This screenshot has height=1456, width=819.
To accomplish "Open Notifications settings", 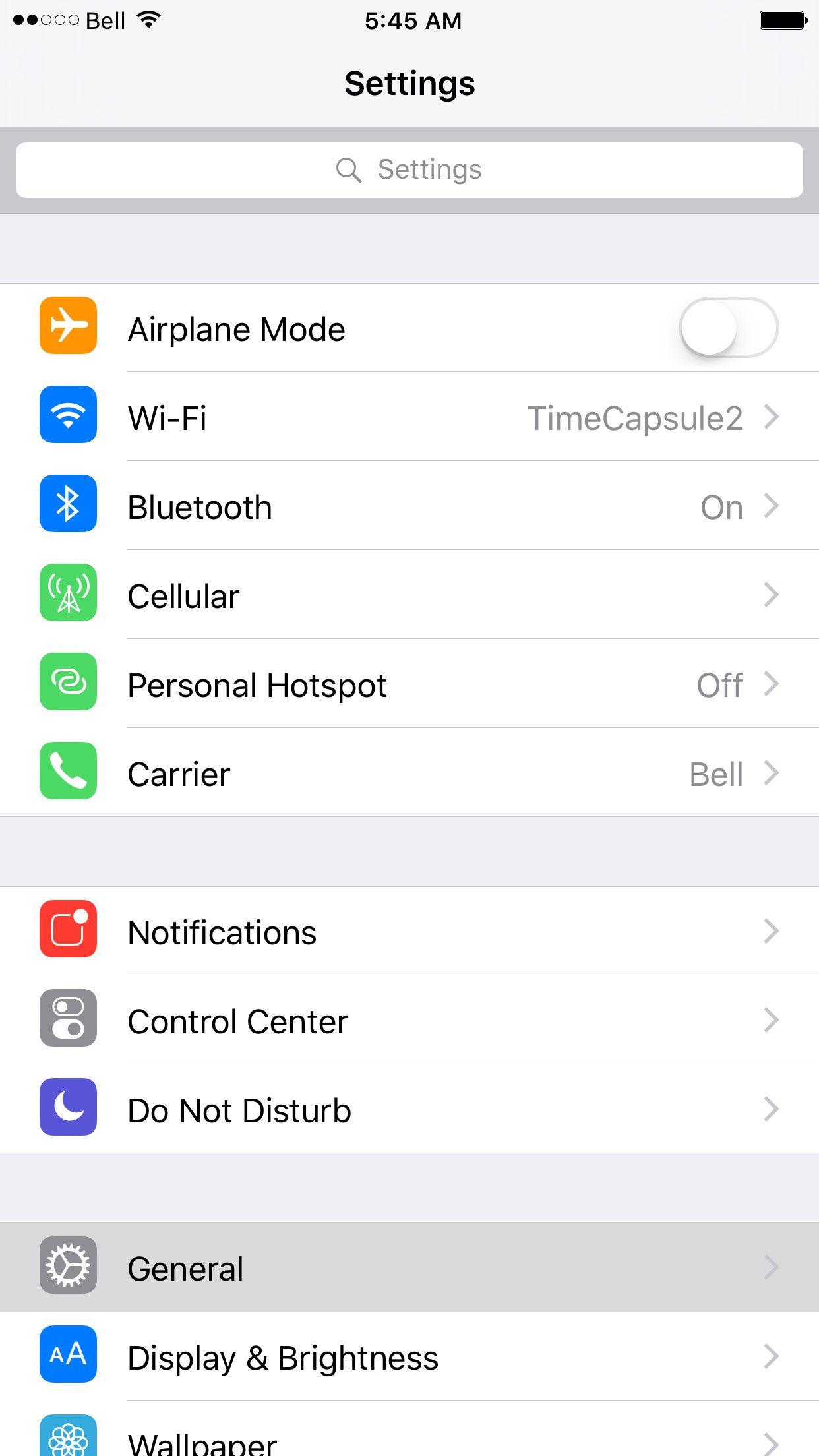I will pyautogui.click(x=409, y=932).
